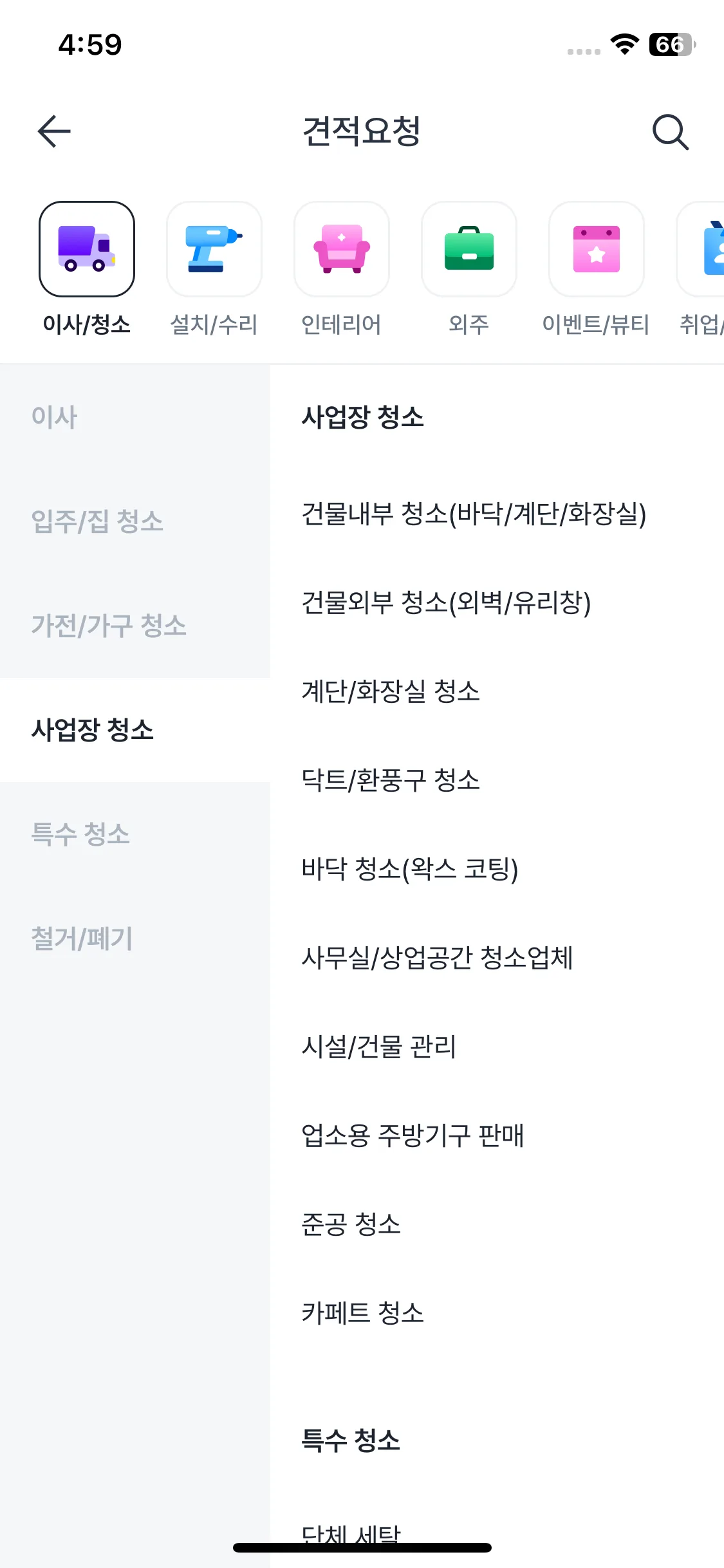Select 계단/화장실 청소 service

click(x=497, y=691)
